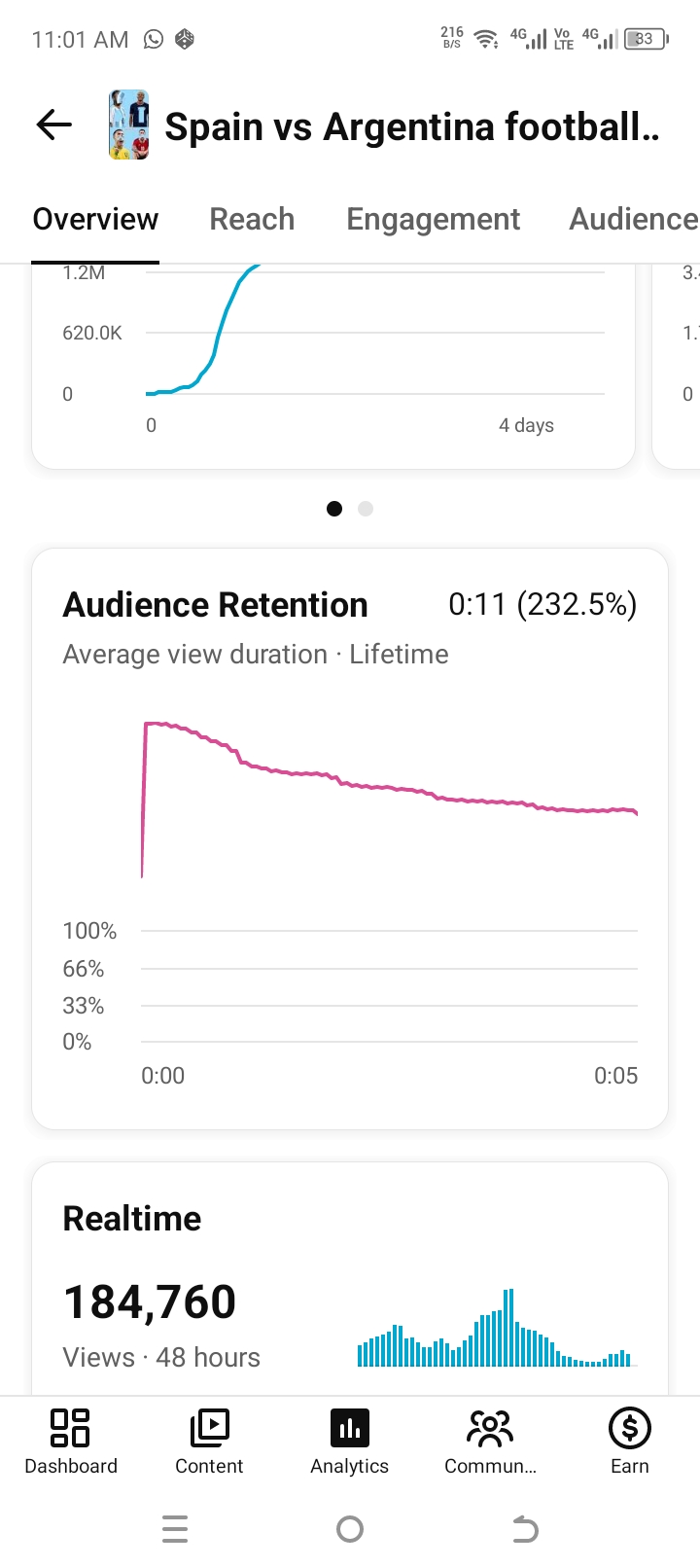Viewport: 700px width, 1568px height.
Task: Switch to the Engagement tab
Action: click(433, 219)
